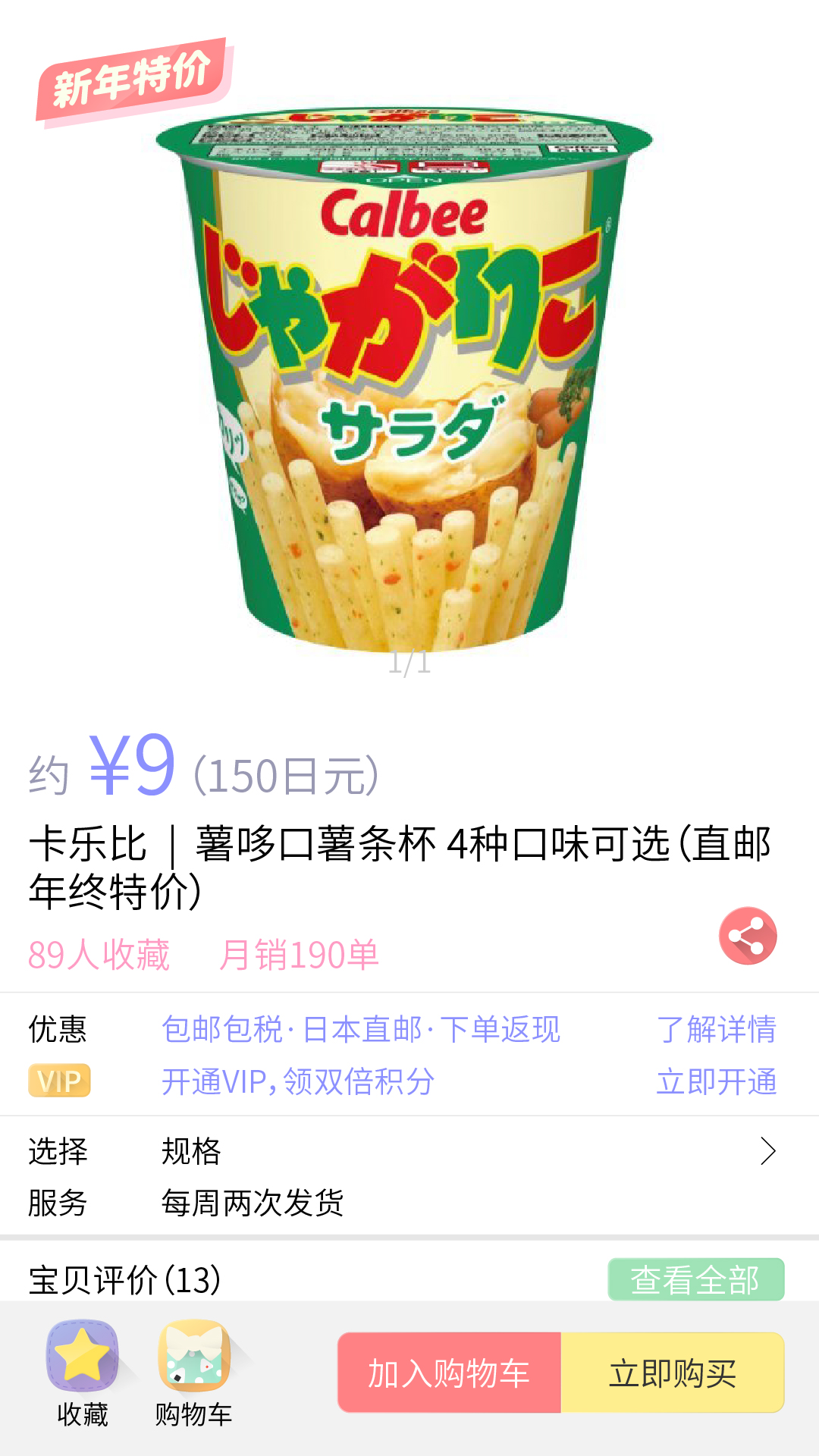Open the chevron next to 选择 规格
The width and height of the screenshot is (819, 1456).
pyautogui.click(x=770, y=1150)
